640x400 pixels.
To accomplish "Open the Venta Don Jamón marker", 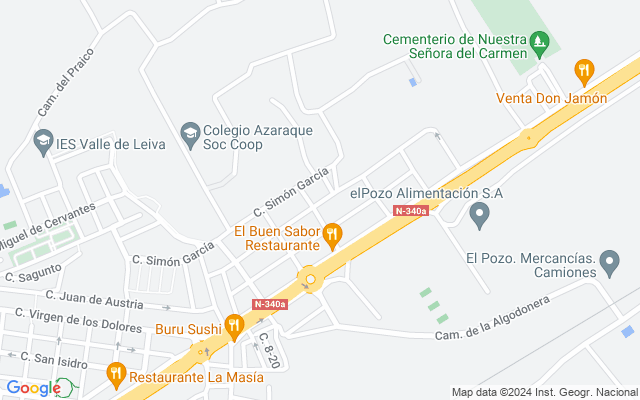I will pyautogui.click(x=584, y=72).
